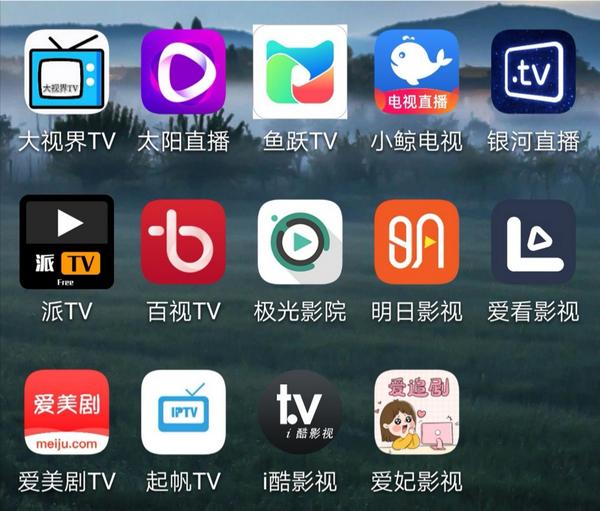Image resolution: width=600 pixels, height=511 pixels.
Task: Open the 百视TV app
Action: coord(183,242)
